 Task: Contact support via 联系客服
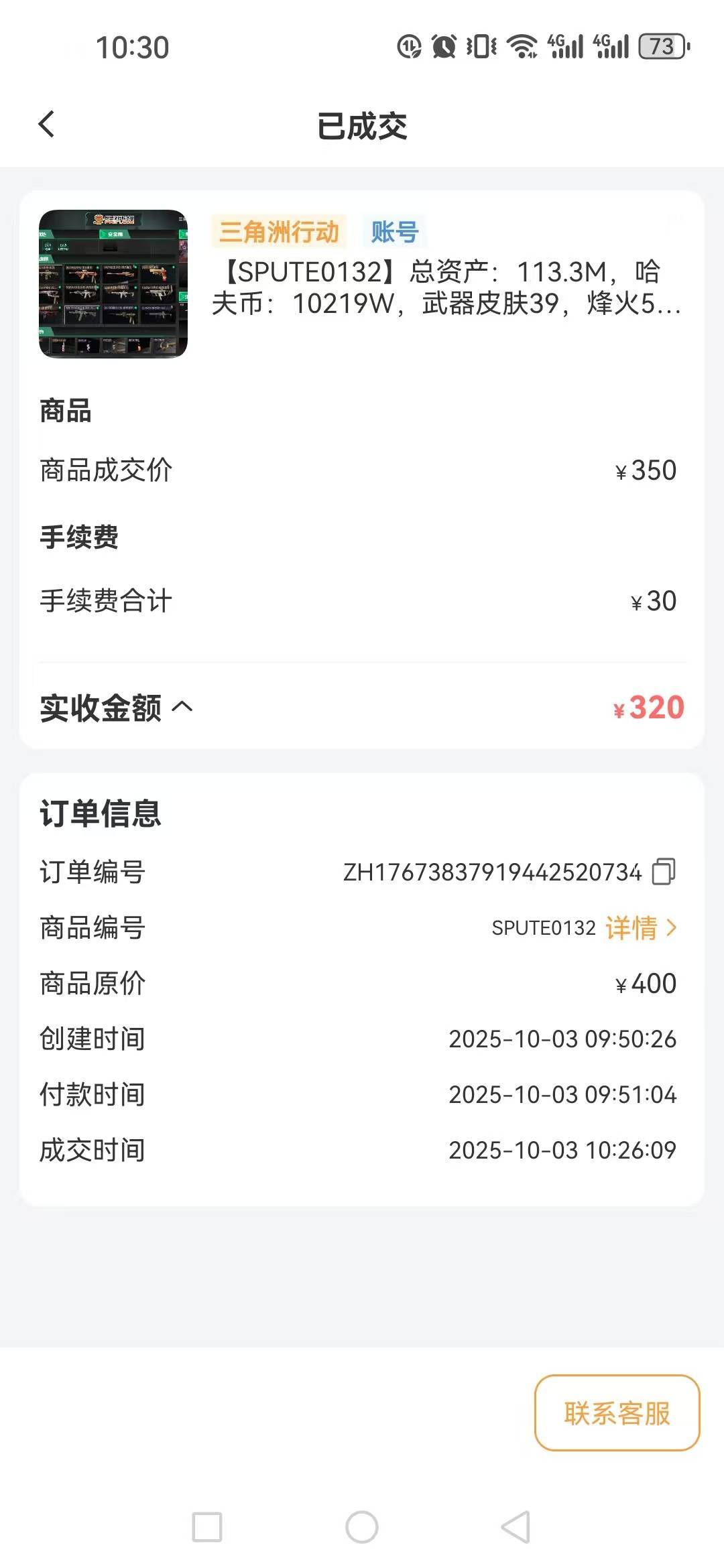pos(617,1413)
